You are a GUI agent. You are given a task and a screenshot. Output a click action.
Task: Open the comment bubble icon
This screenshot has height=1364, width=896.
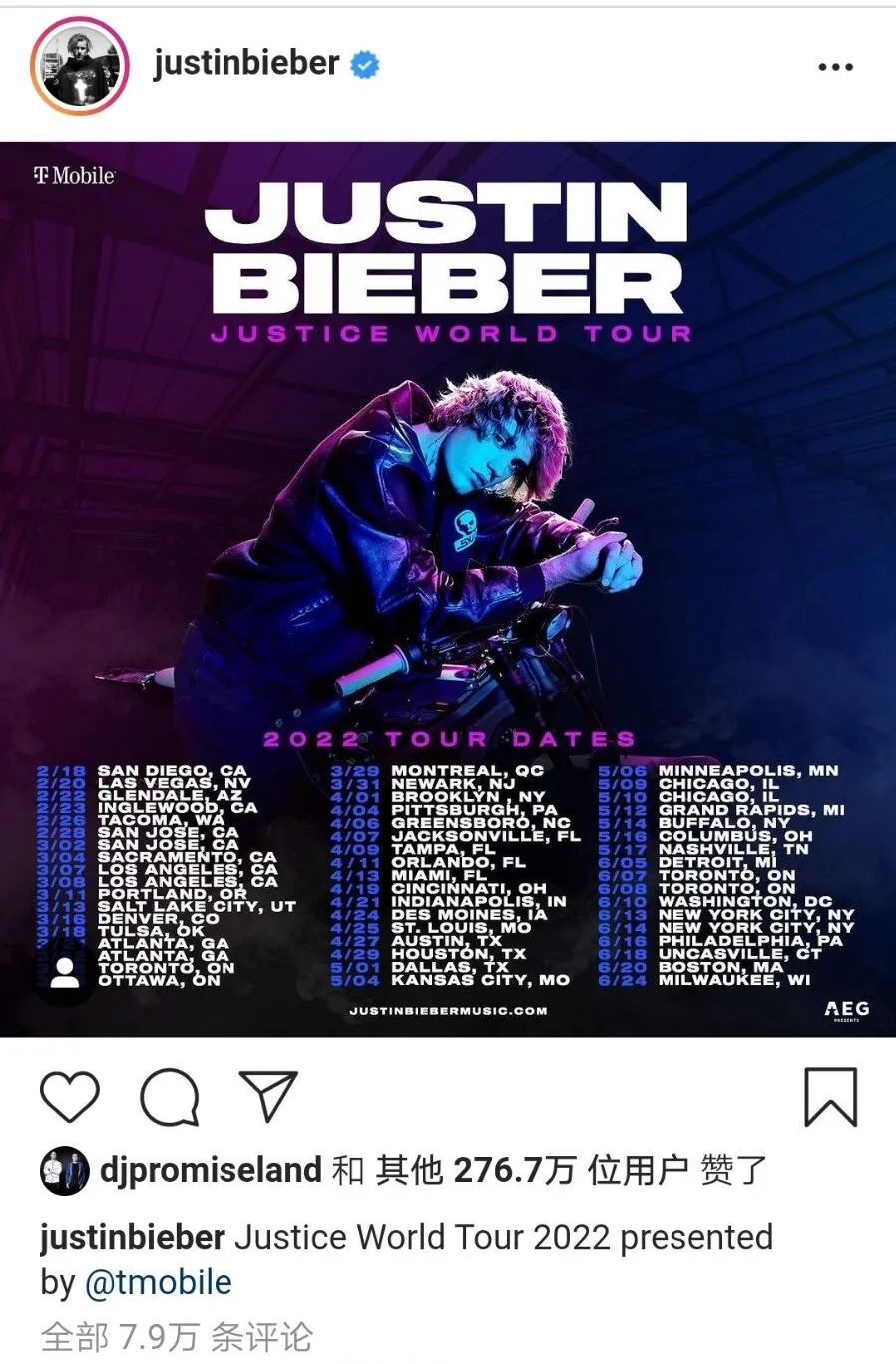point(169,1097)
